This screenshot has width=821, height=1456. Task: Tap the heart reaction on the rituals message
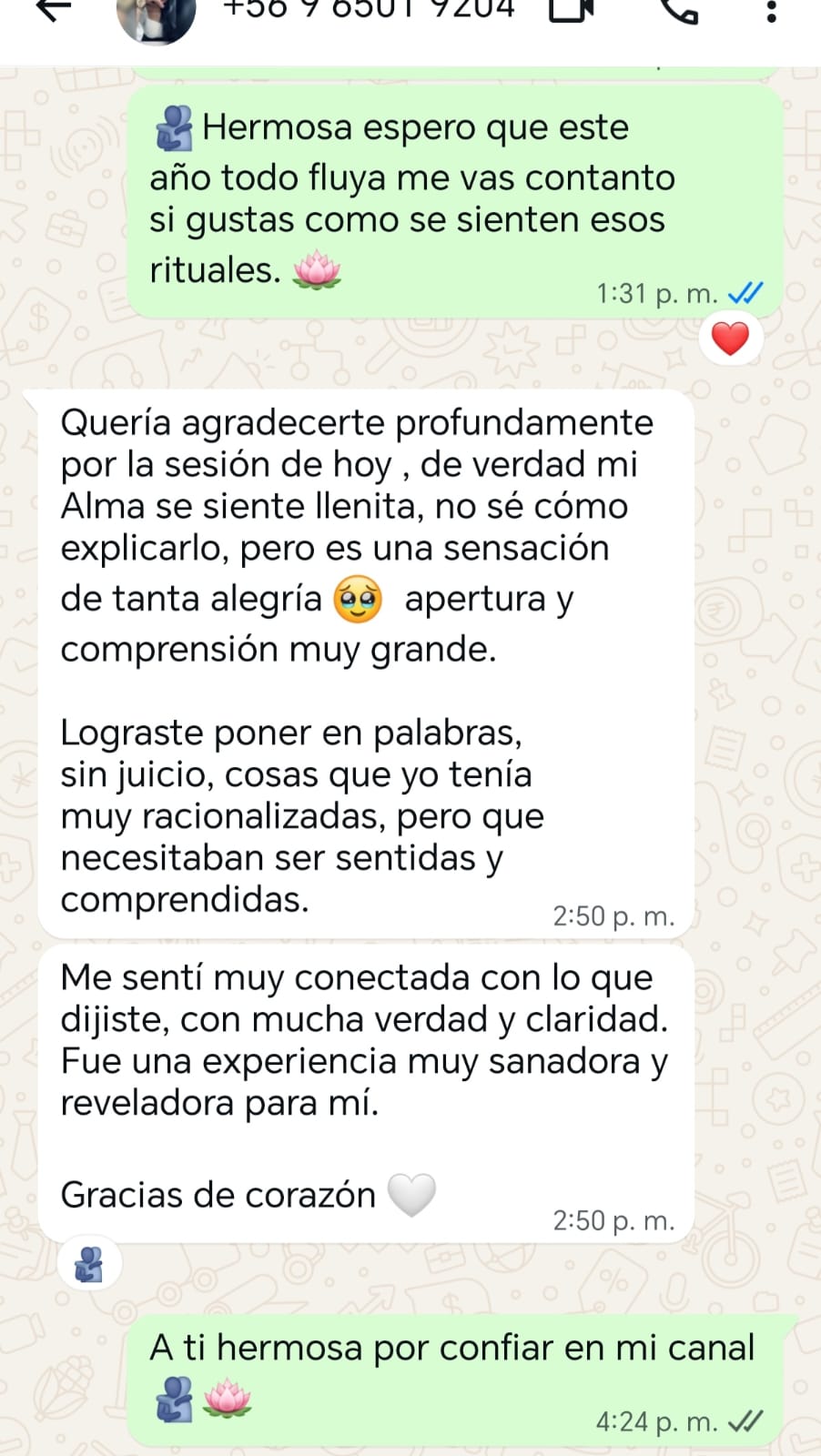click(731, 338)
